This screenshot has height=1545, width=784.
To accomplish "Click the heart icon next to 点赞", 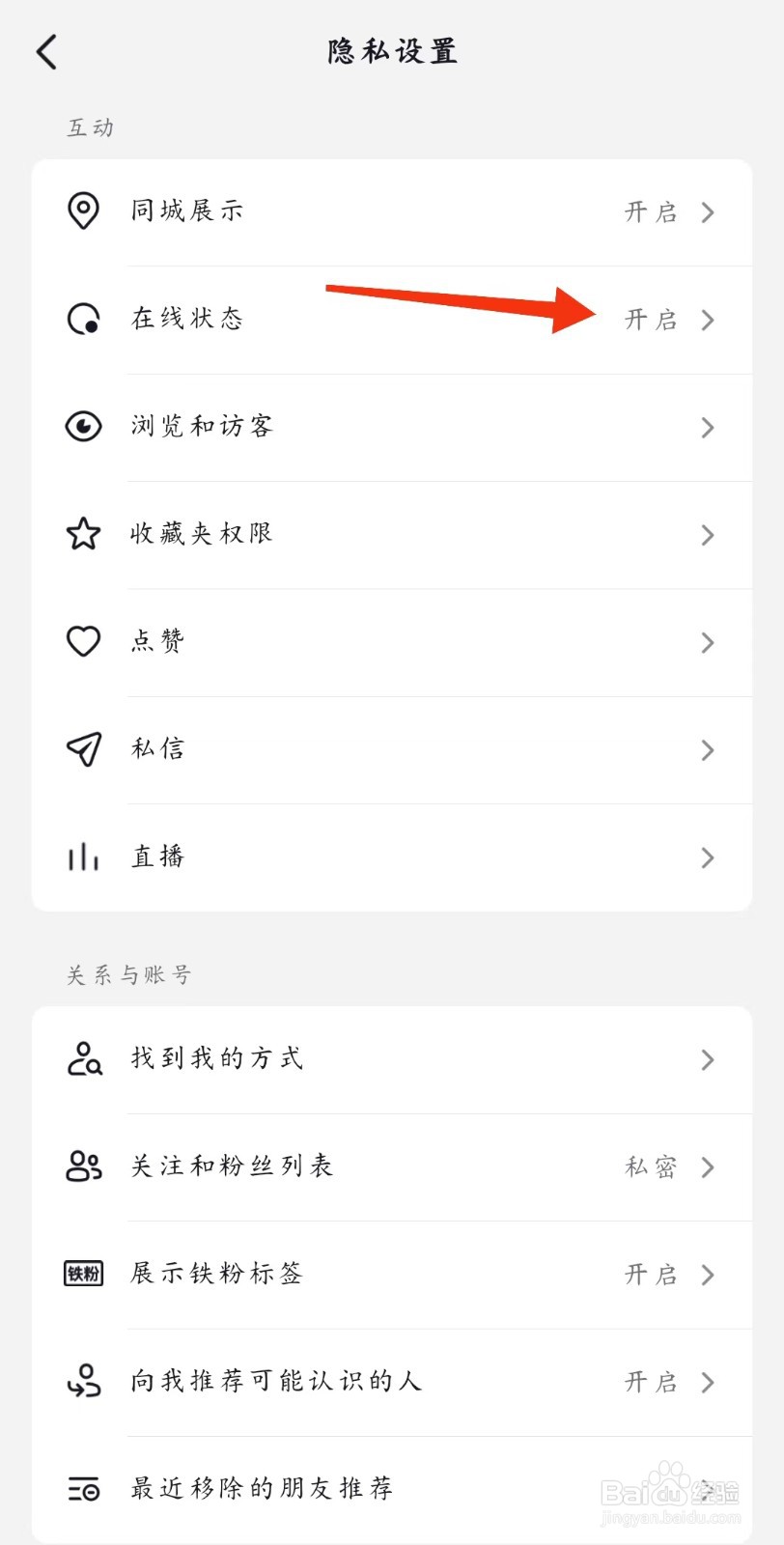I will (x=83, y=641).
